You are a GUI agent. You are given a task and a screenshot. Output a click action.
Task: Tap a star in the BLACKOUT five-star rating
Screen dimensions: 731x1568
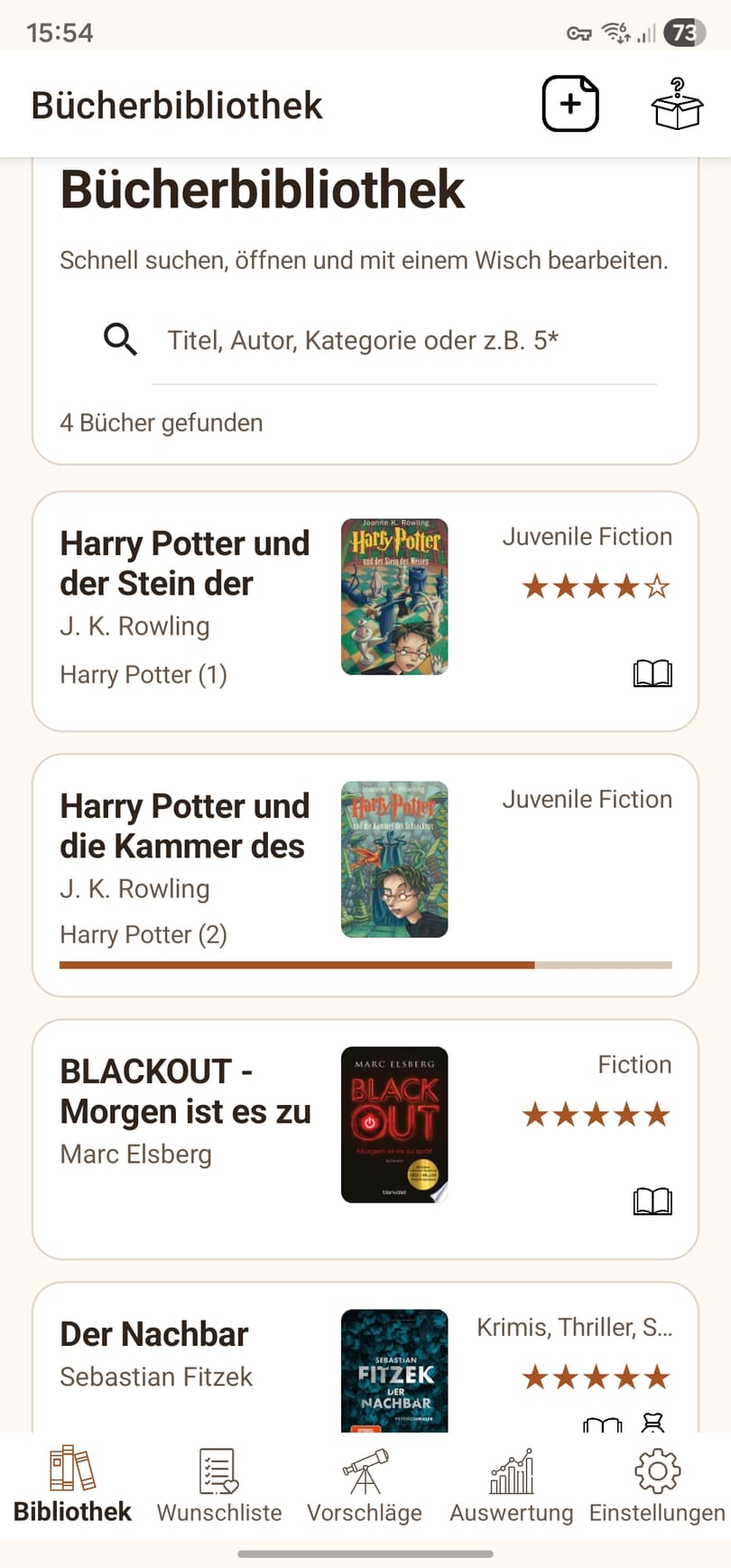(594, 1114)
